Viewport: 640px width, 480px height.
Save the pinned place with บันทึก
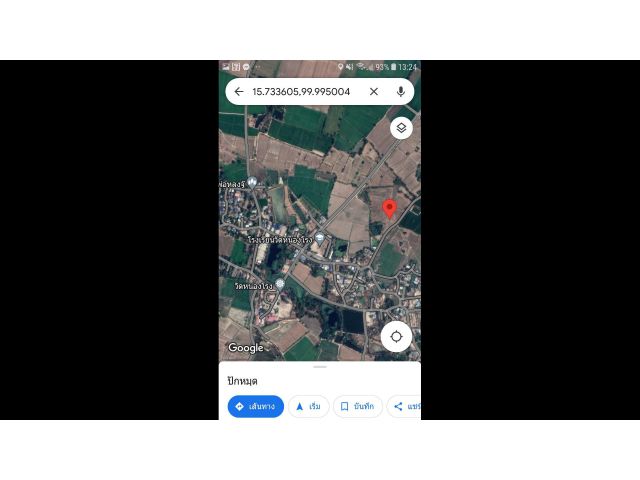pos(358,406)
